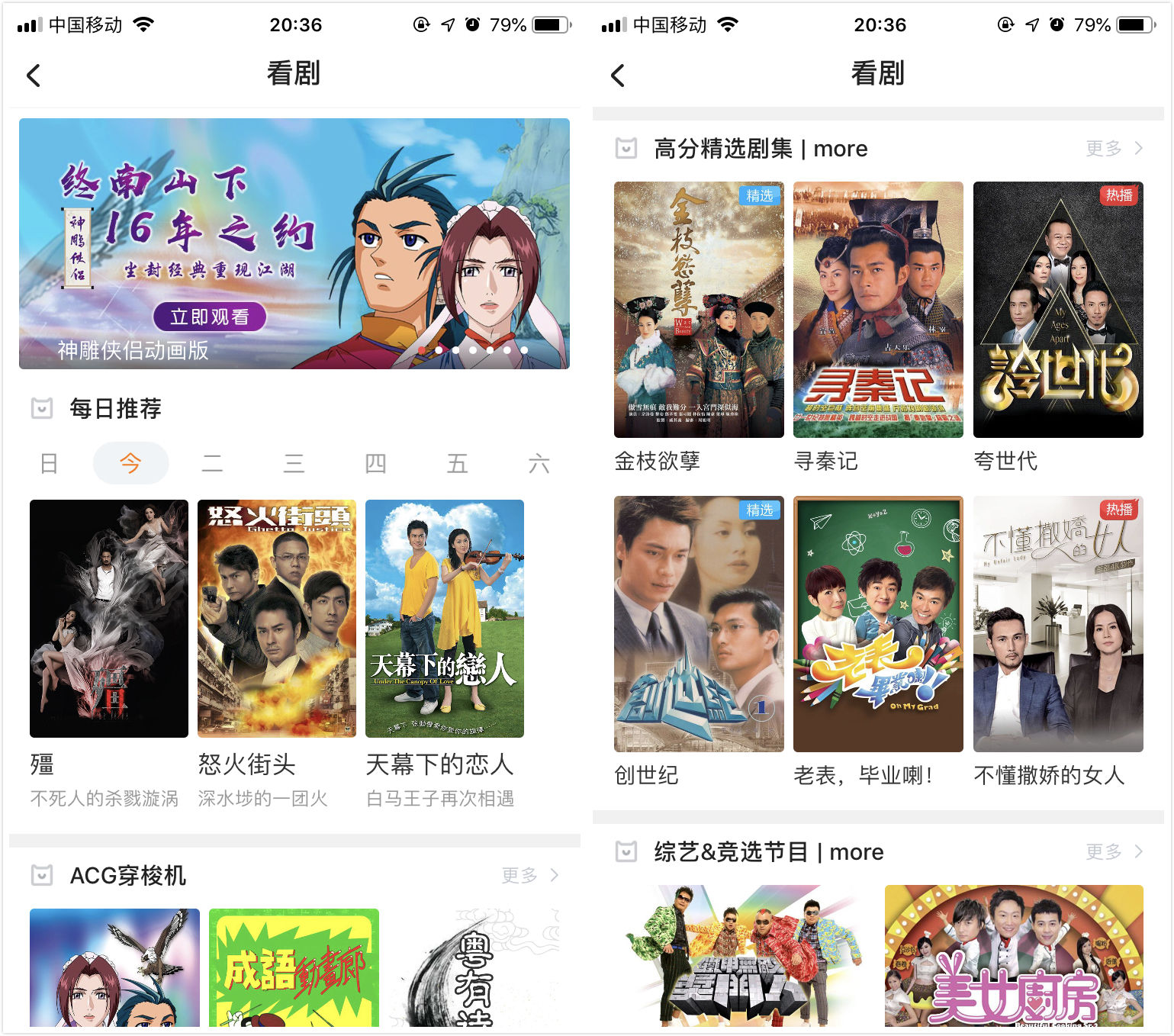Open the drama 金枝欲孽

tap(699, 310)
